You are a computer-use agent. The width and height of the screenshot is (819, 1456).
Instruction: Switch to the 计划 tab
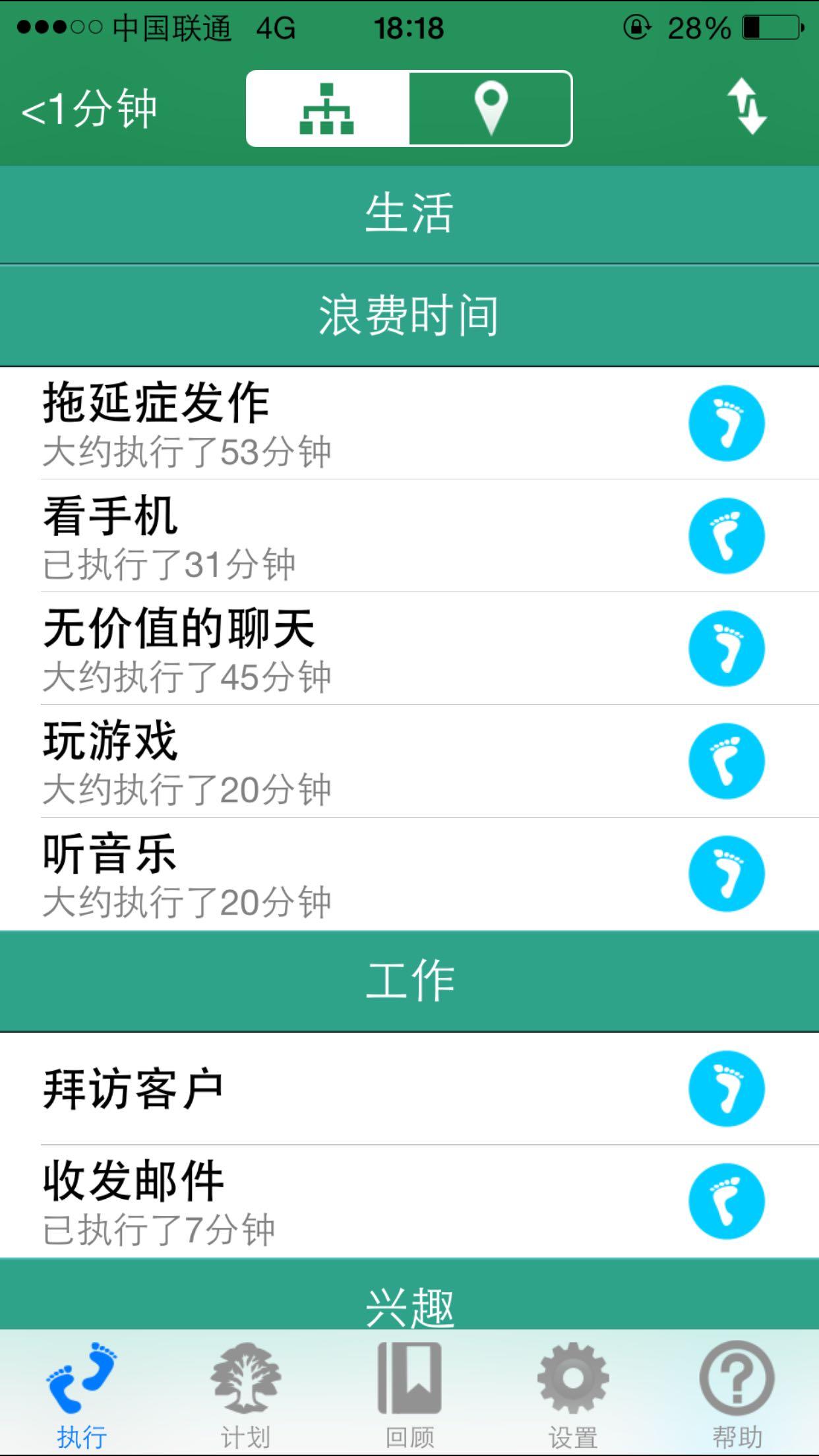(x=245, y=1393)
